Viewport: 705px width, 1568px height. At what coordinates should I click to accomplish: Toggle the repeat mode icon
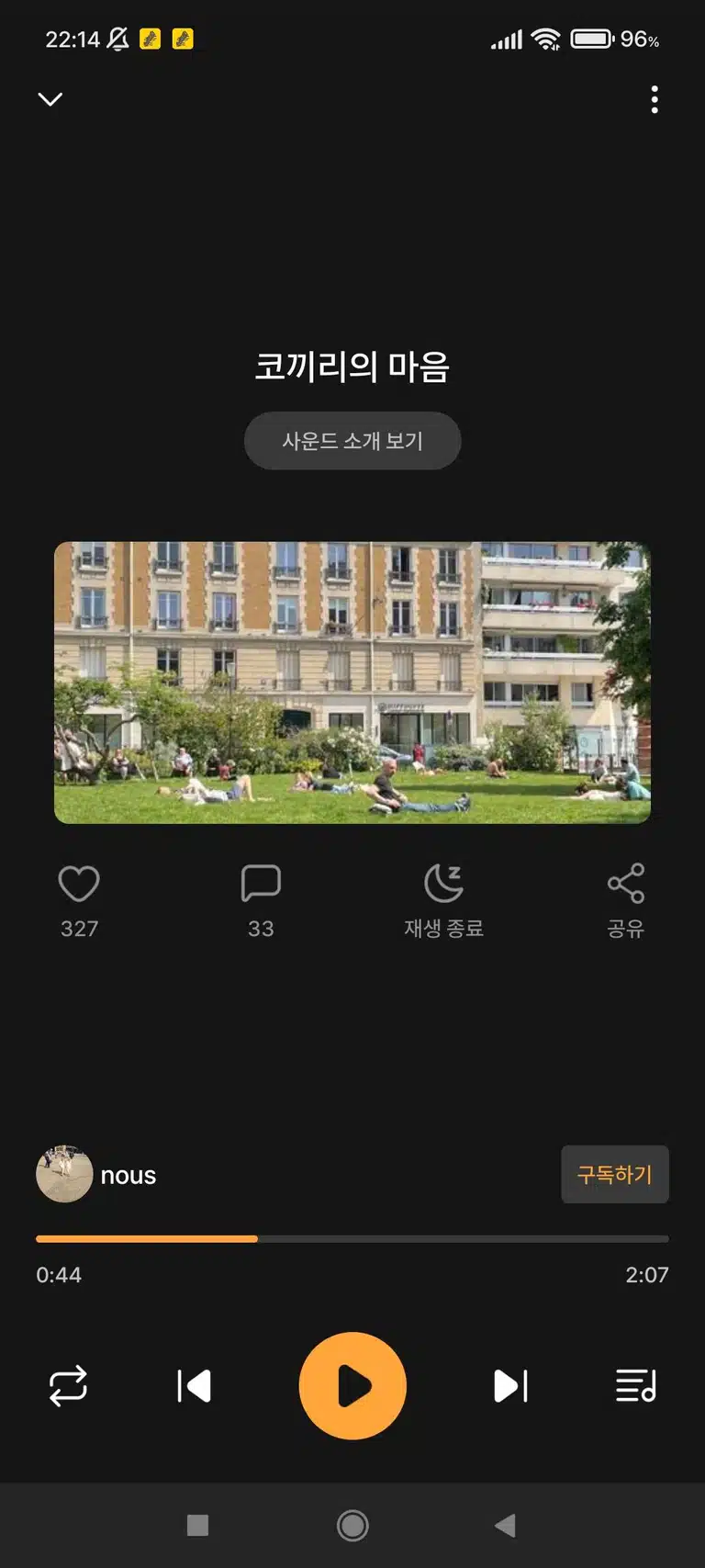pyautogui.click(x=68, y=1386)
